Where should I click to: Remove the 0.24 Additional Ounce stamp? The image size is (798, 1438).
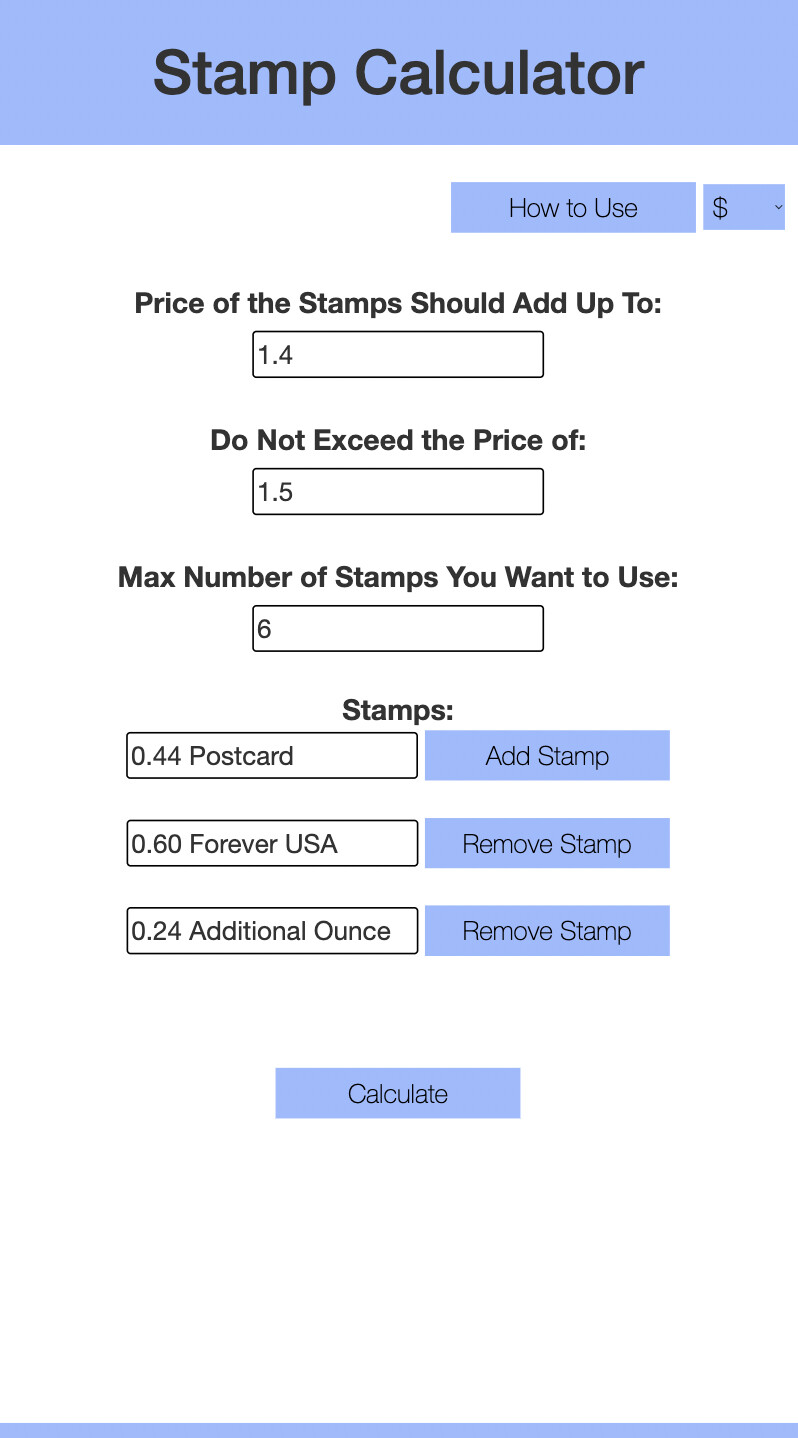point(547,931)
